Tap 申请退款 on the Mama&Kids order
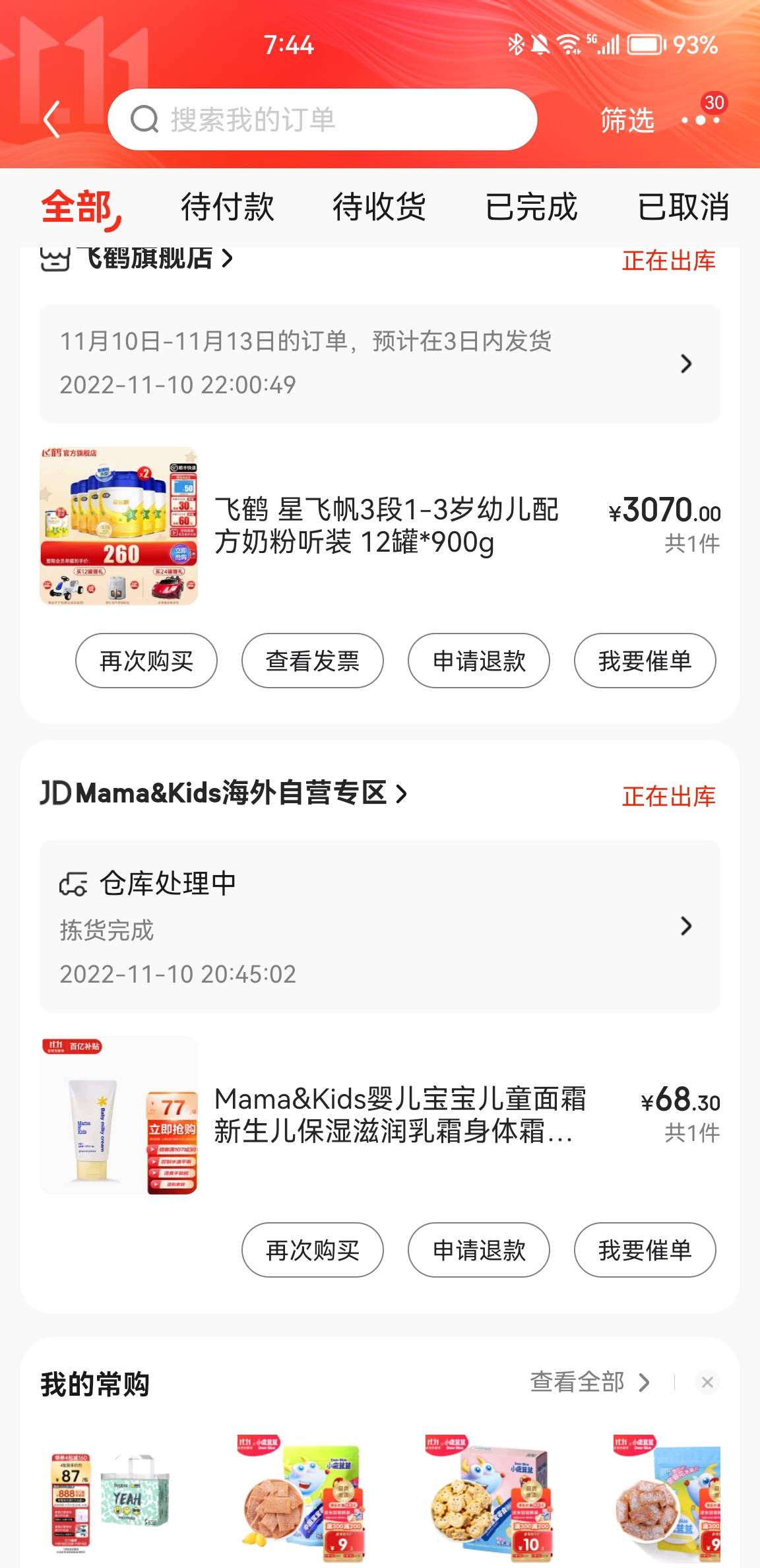 [478, 1250]
